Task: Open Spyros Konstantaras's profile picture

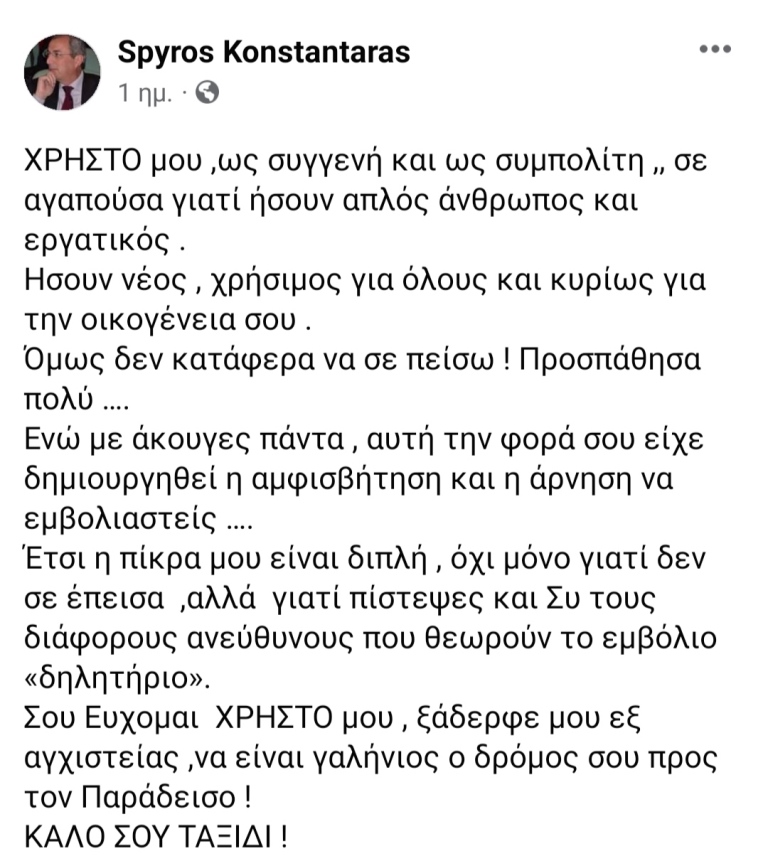Action: click(x=61, y=72)
